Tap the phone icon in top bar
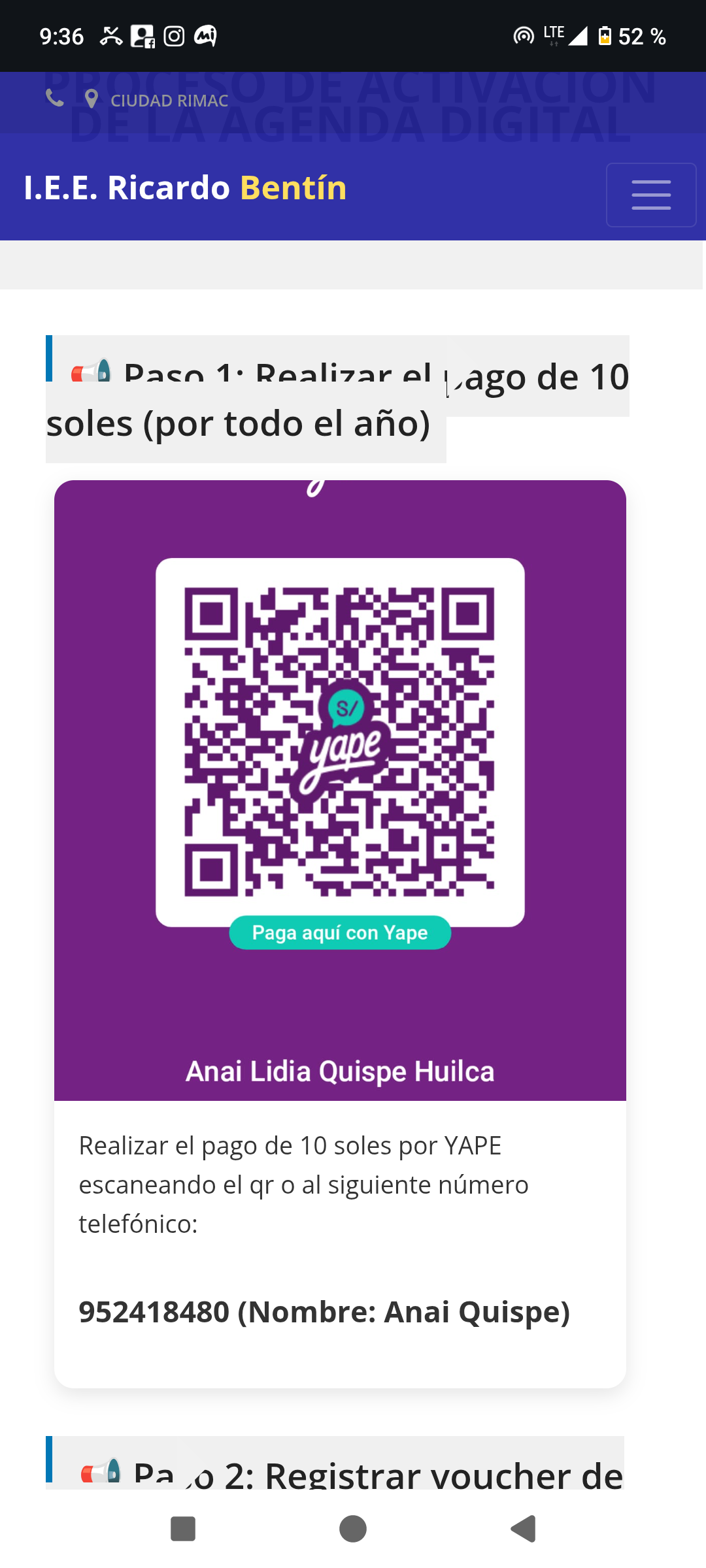Screen dimensions: 706x1568 [x=55, y=99]
